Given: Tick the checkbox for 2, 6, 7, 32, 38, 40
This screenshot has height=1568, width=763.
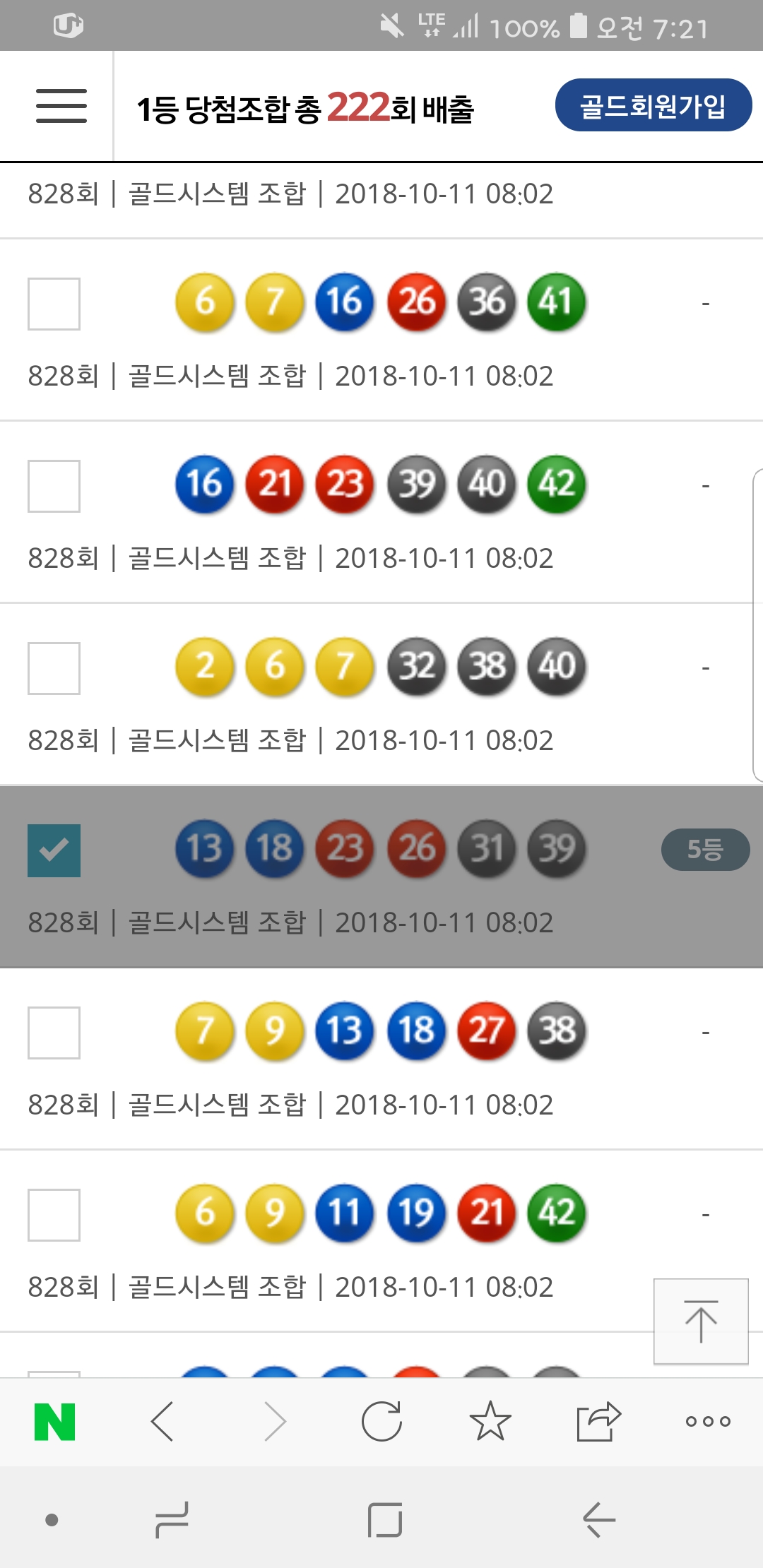Looking at the screenshot, I should point(54,668).
